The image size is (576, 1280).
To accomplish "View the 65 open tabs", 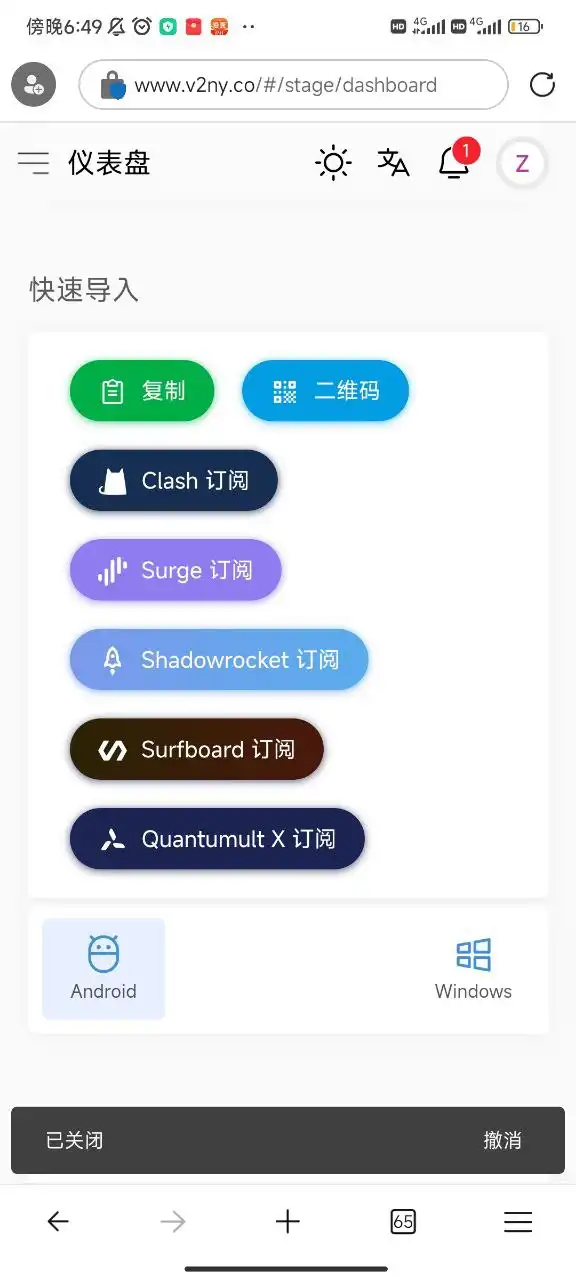I will point(403,1221).
